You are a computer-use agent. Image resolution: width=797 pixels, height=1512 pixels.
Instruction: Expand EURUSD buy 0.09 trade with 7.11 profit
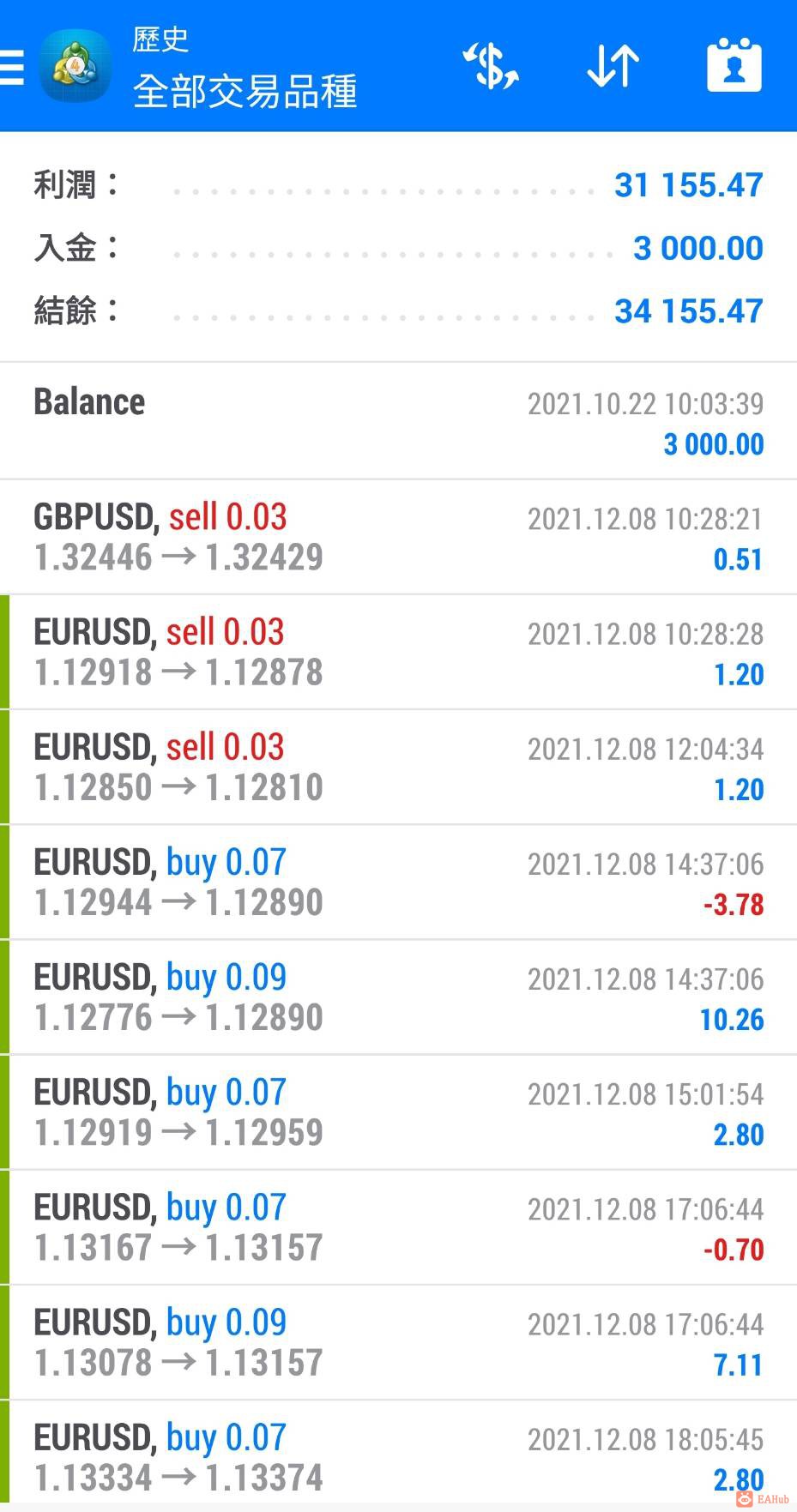point(398,1341)
